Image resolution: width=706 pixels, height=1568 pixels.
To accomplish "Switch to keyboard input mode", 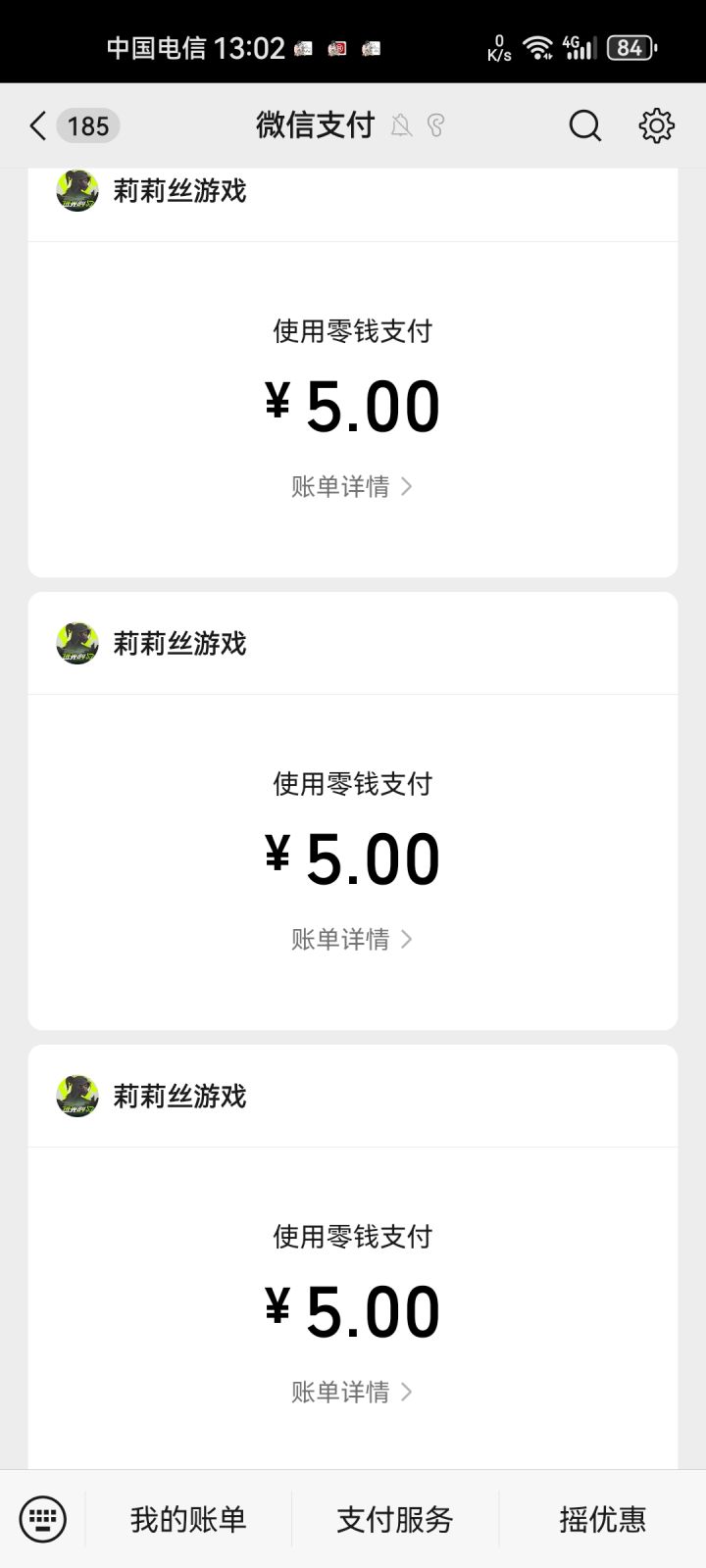I will click(43, 1519).
